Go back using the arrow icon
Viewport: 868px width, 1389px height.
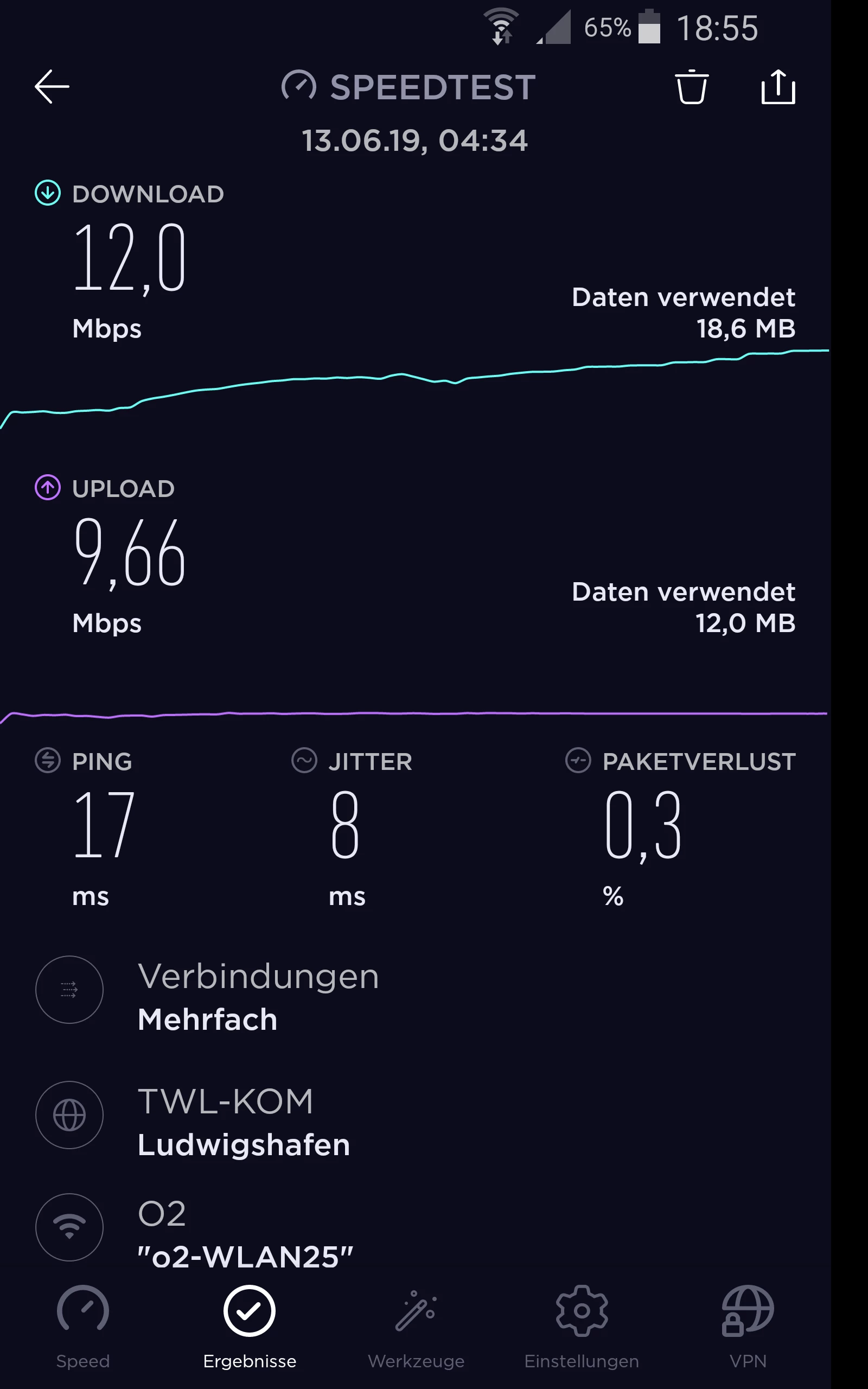[x=52, y=87]
